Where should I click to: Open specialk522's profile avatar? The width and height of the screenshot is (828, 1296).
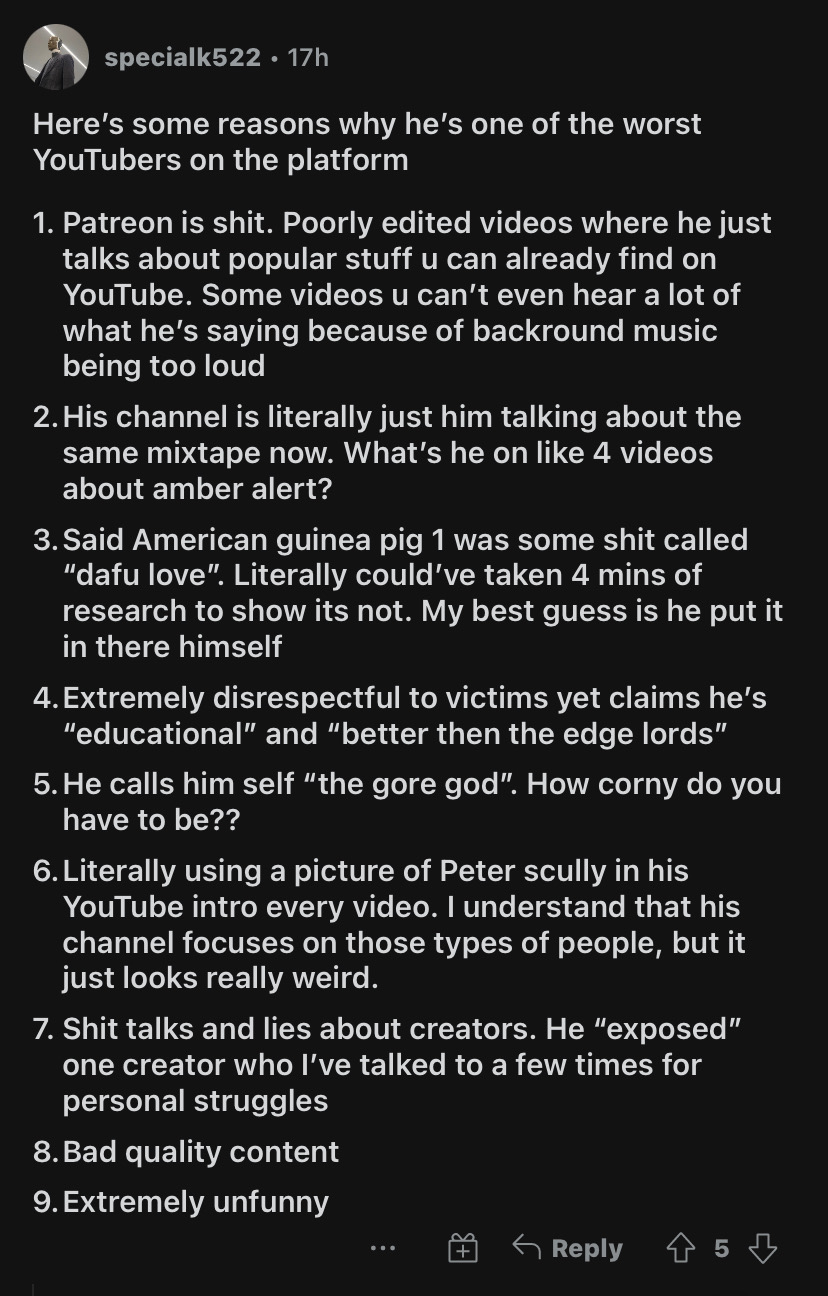click(x=56, y=57)
